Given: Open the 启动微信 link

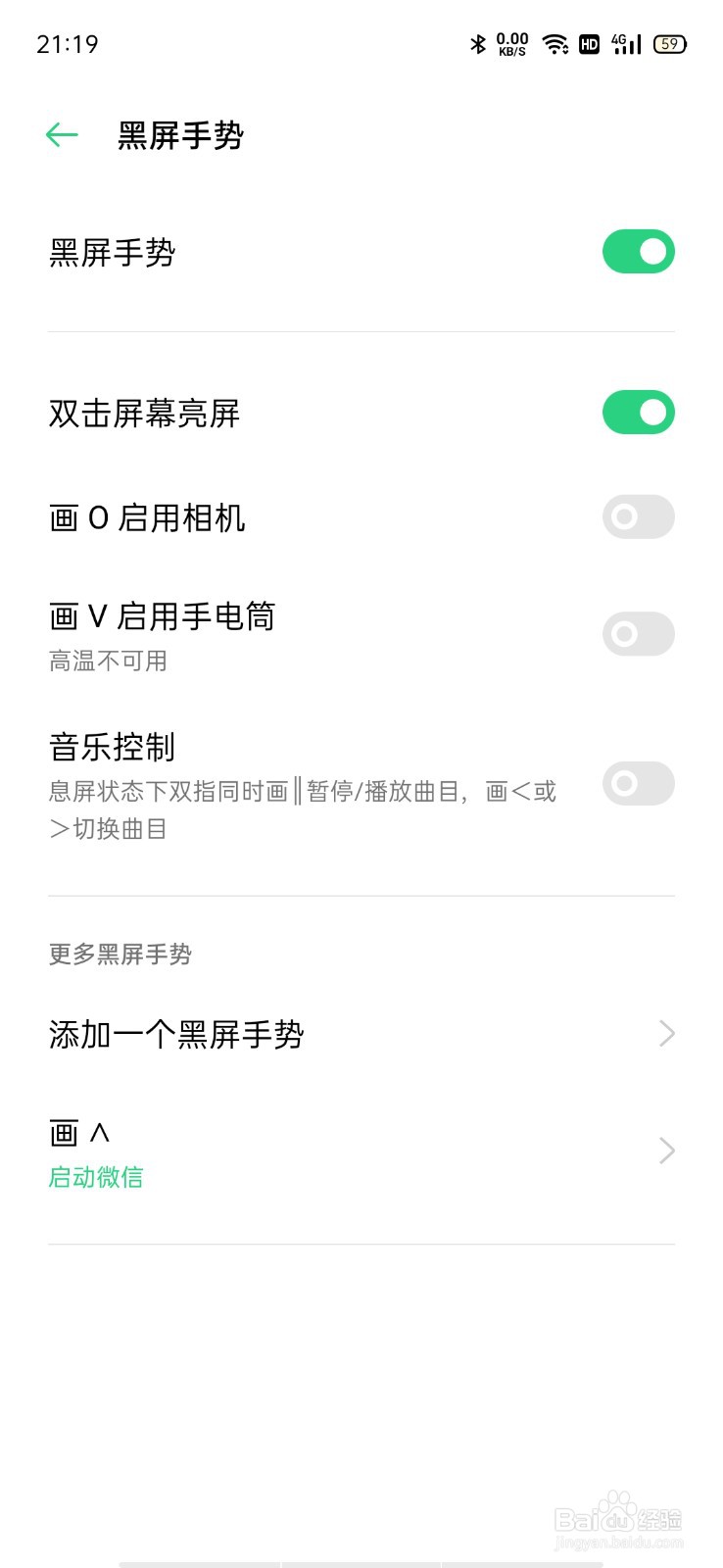Looking at the screenshot, I should pos(95,1178).
